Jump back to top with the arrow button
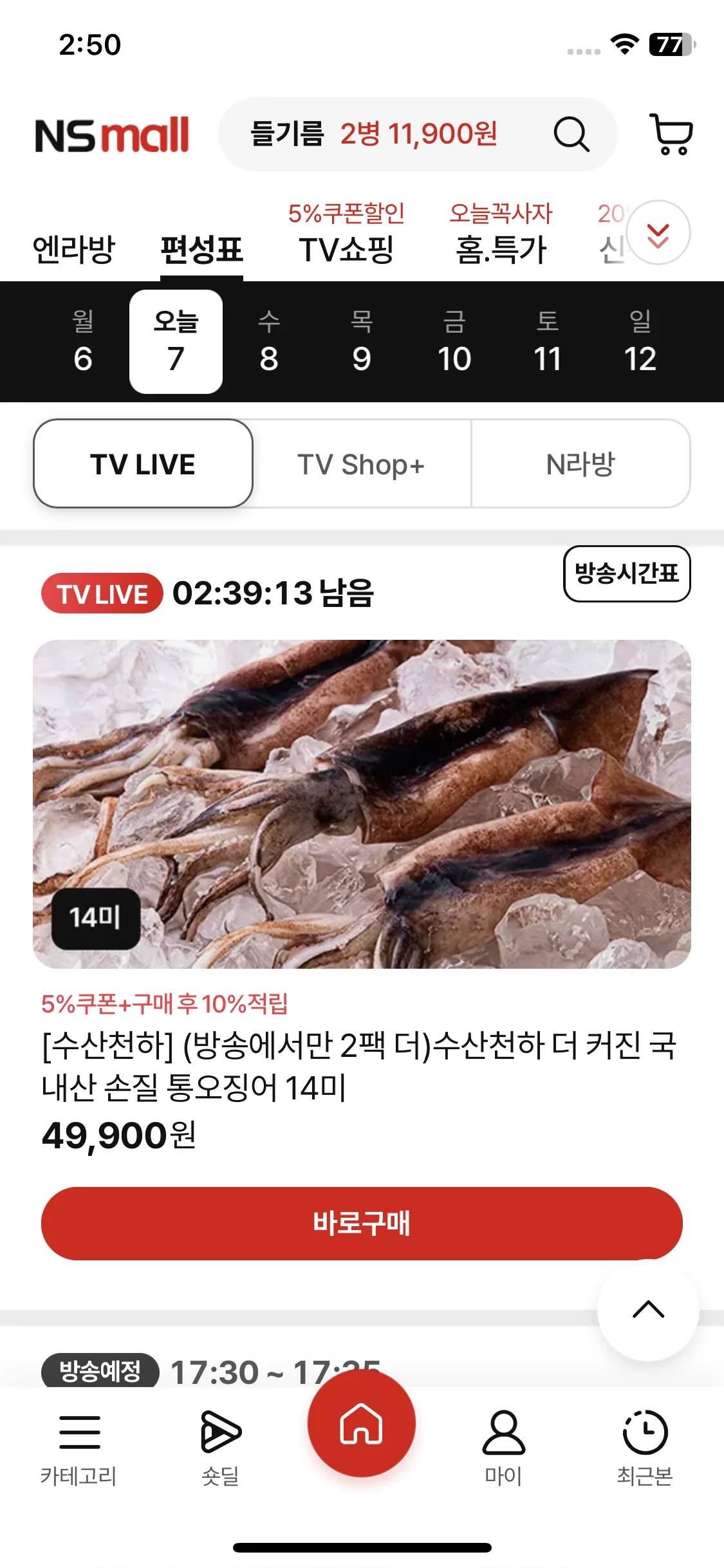Screen dimensions: 724x1568 pyautogui.click(x=647, y=1310)
